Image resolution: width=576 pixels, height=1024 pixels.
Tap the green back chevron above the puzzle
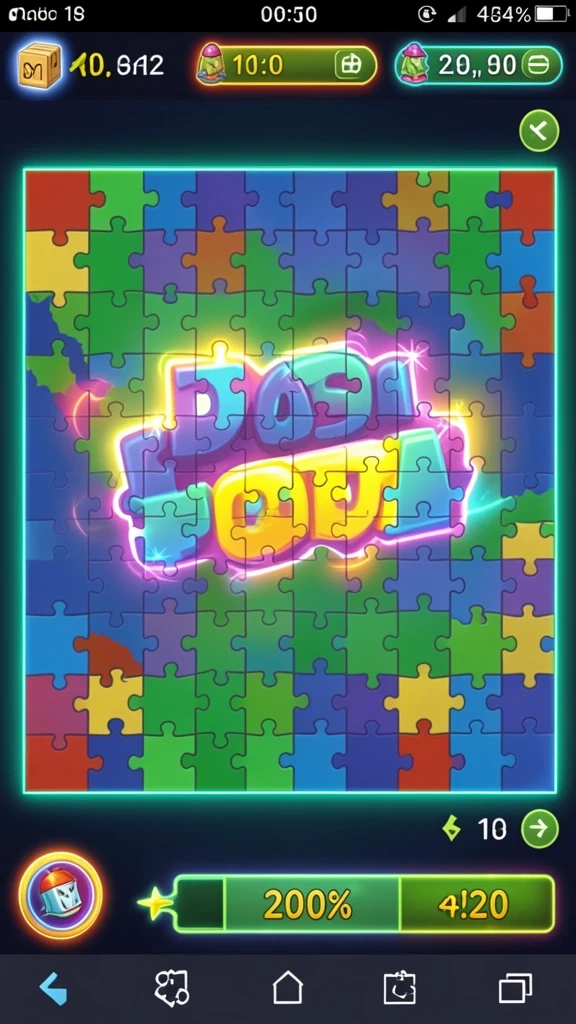539,131
